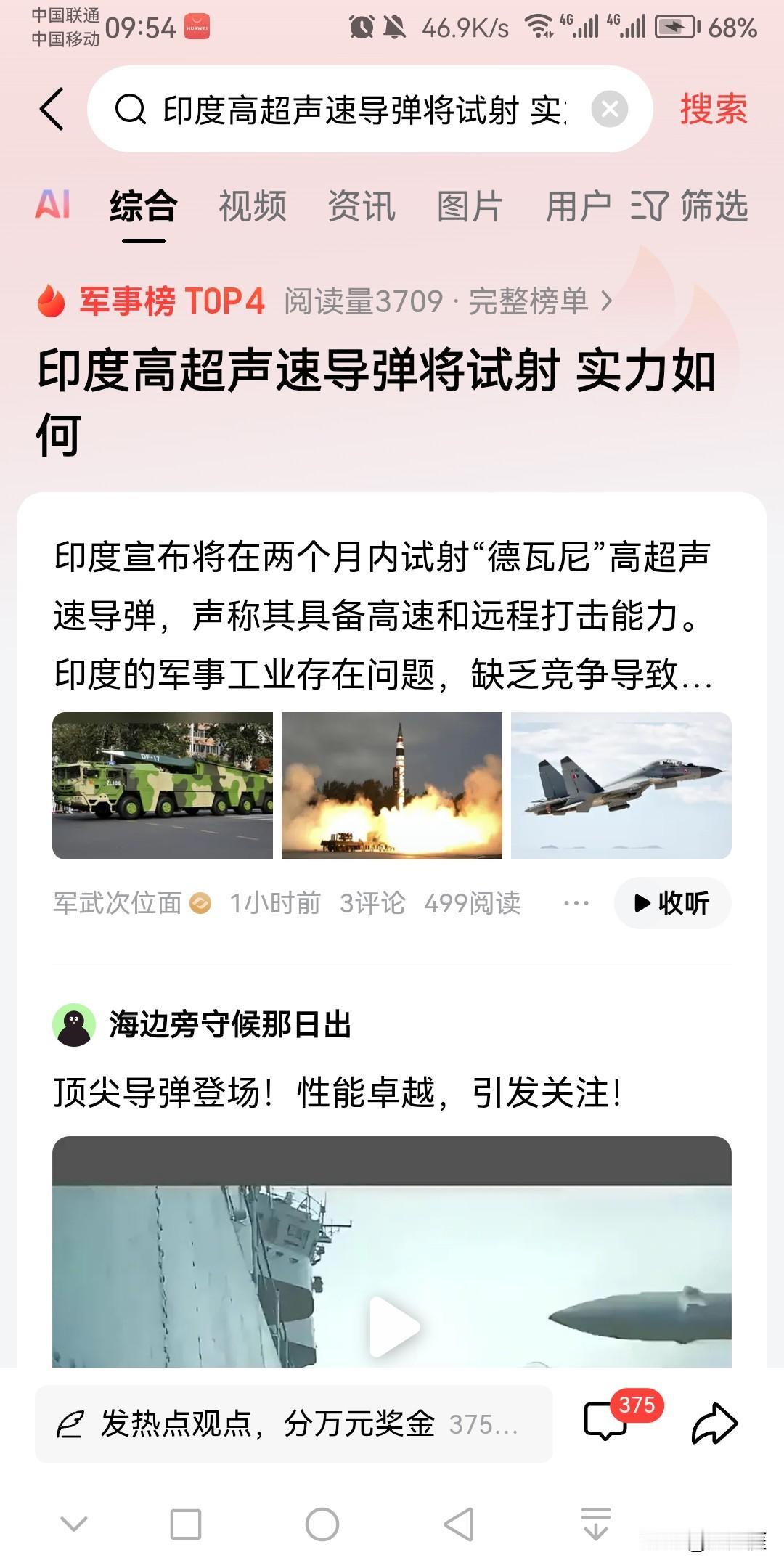Image resolution: width=784 pixels, height=1568 pixels.
Task: Open the missile launch photo
Action: click(392, 785)
